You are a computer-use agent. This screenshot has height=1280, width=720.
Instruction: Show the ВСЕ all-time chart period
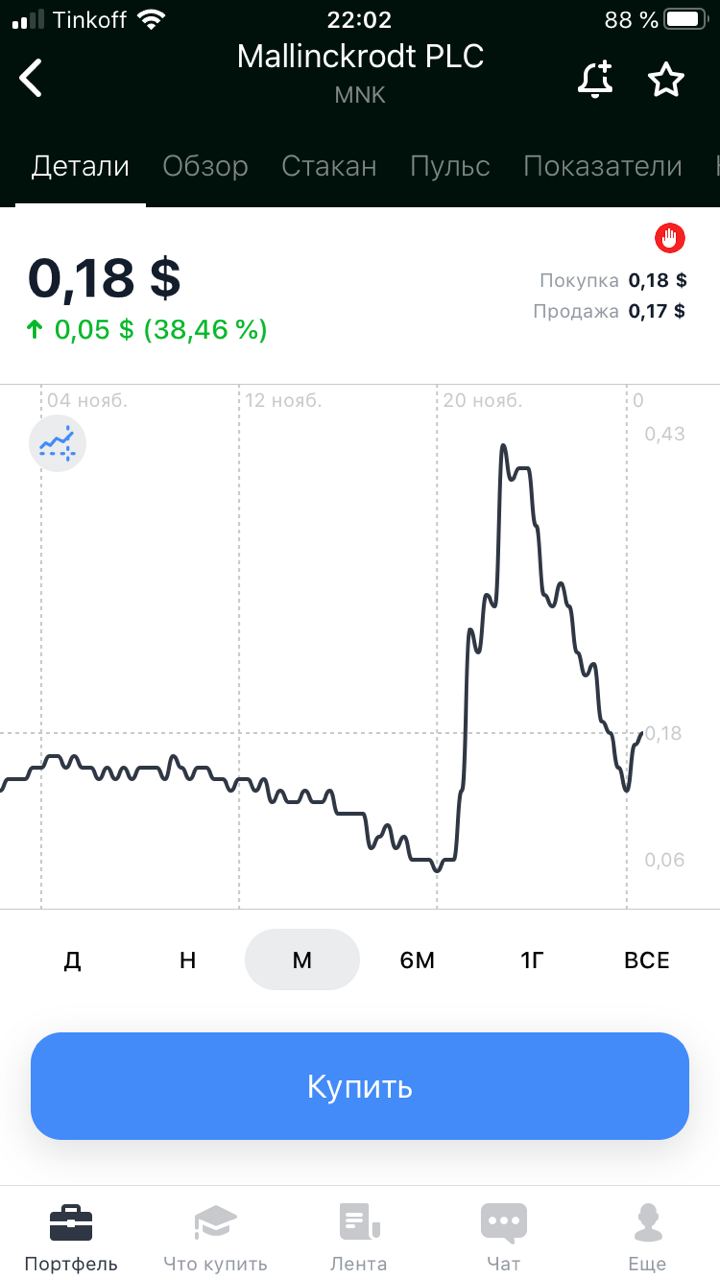click(x=647, y=960)
